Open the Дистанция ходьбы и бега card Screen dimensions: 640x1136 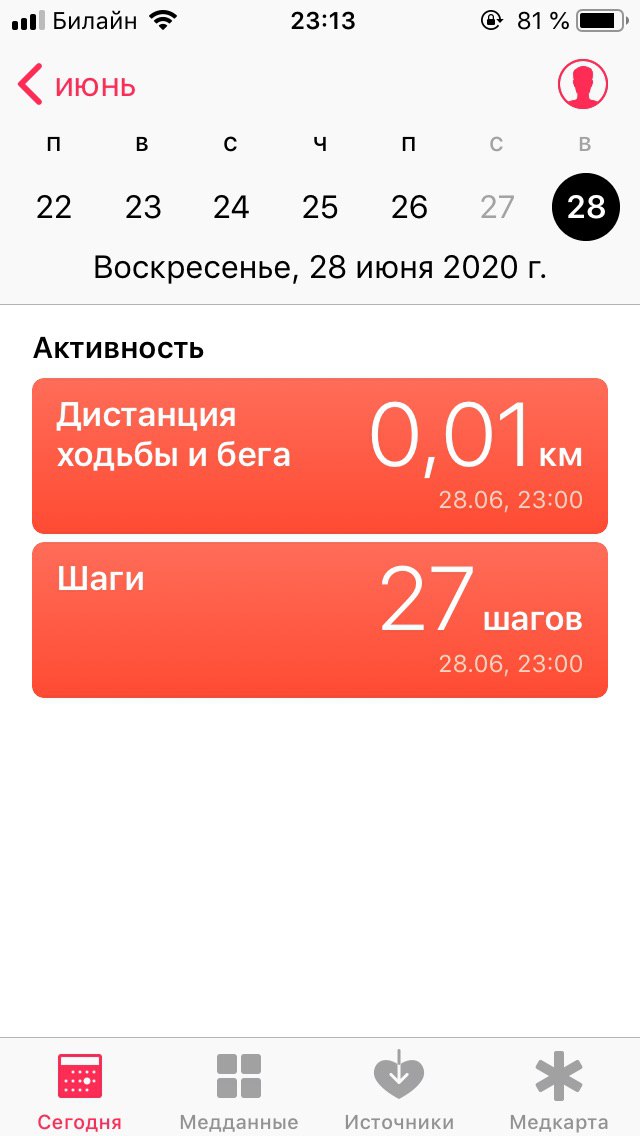click(320, 456)
